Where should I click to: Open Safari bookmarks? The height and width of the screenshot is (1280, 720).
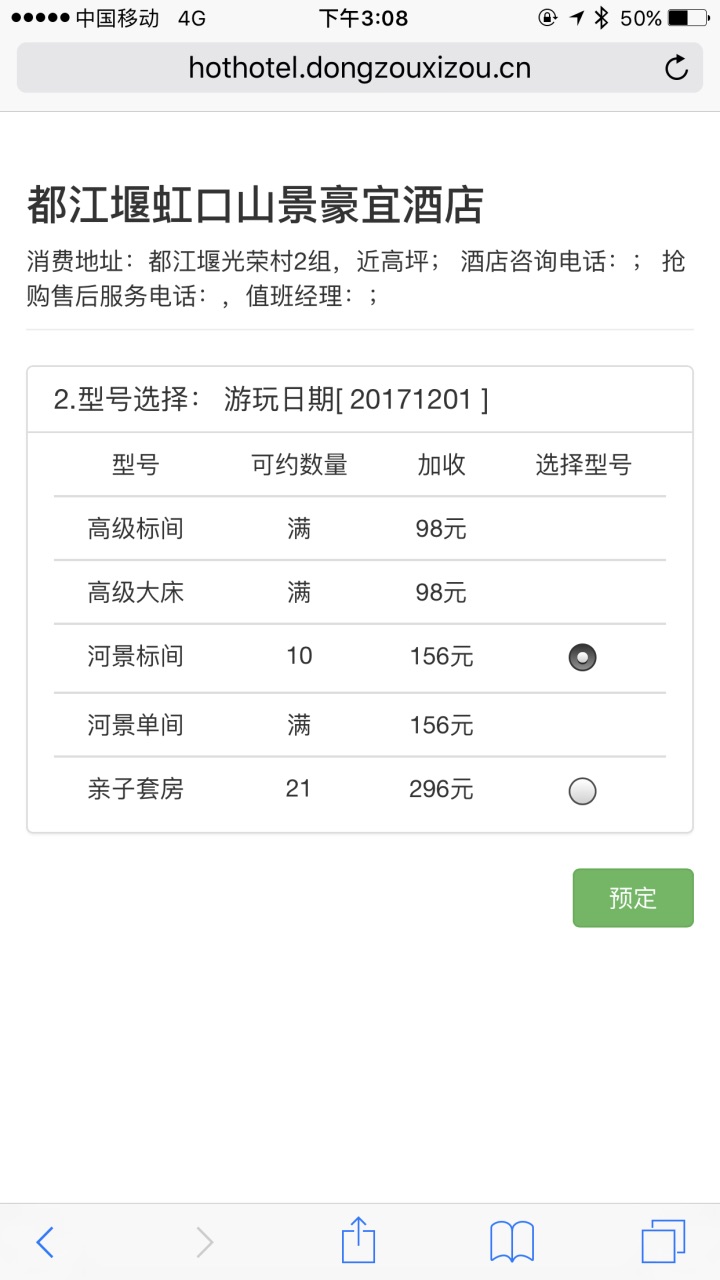tap(512, 1242)
